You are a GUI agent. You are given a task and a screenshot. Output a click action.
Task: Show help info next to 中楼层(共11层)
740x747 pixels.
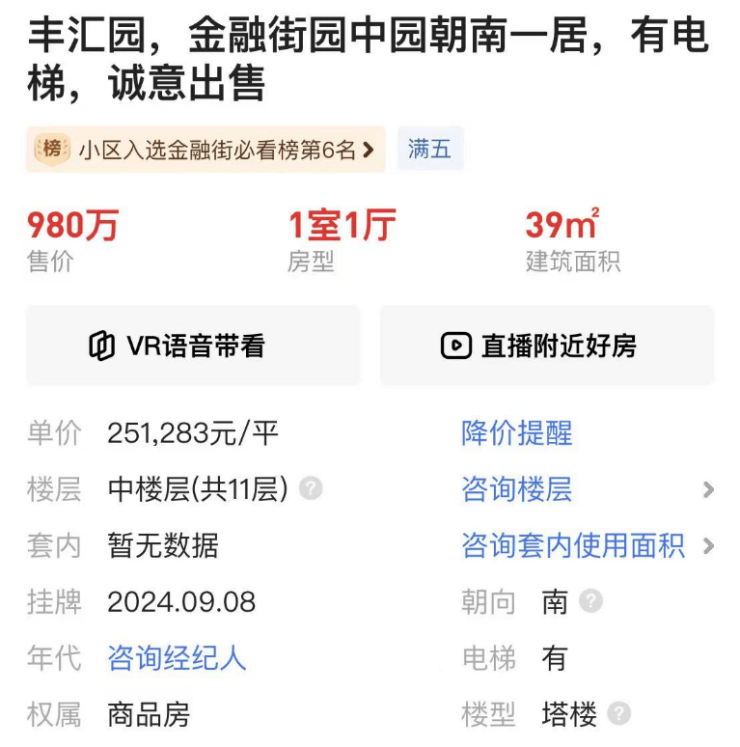click(312, 489)
